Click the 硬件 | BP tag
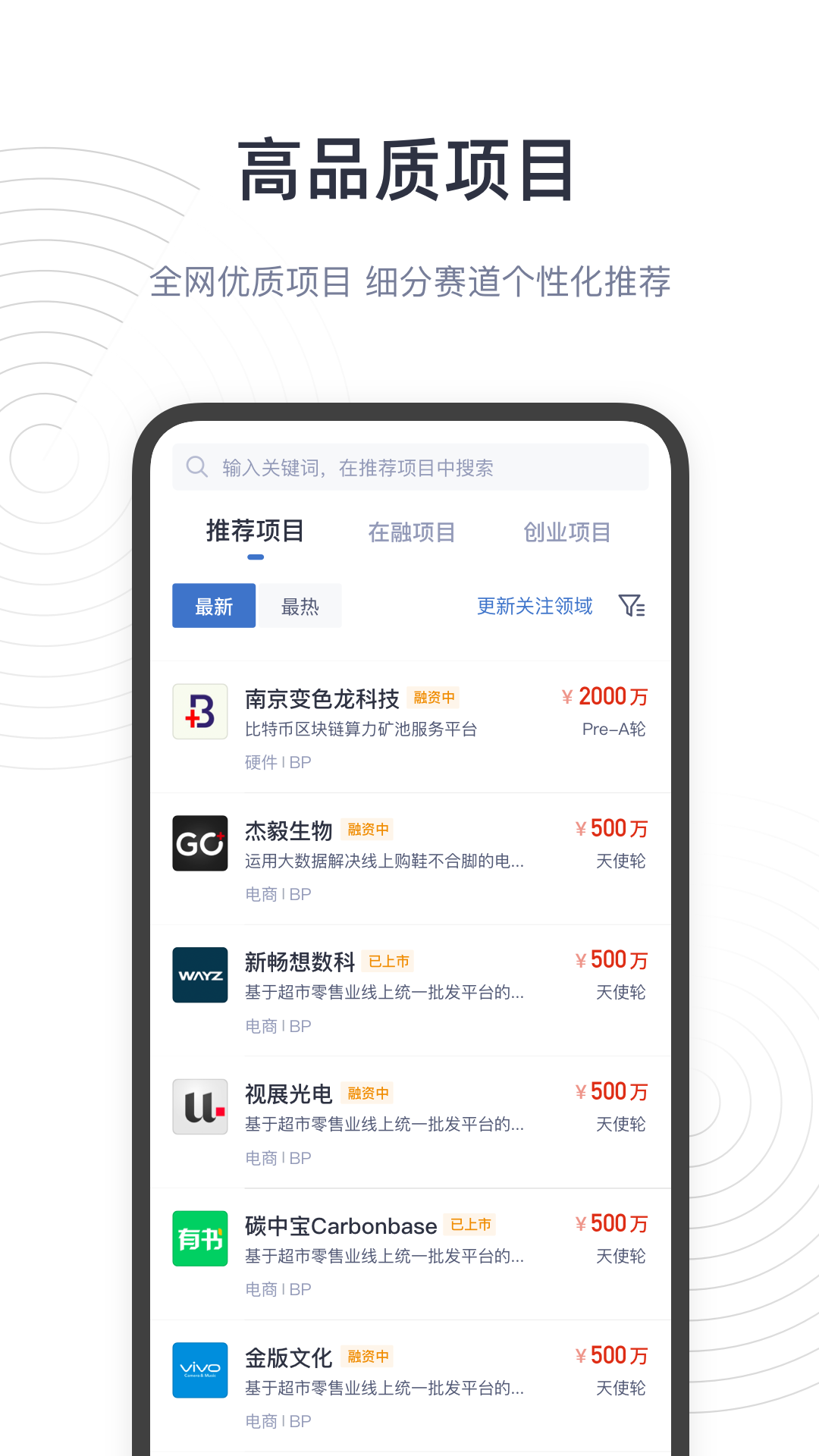Viewport: 819px width, 1456px height. (x=278, y=761)
